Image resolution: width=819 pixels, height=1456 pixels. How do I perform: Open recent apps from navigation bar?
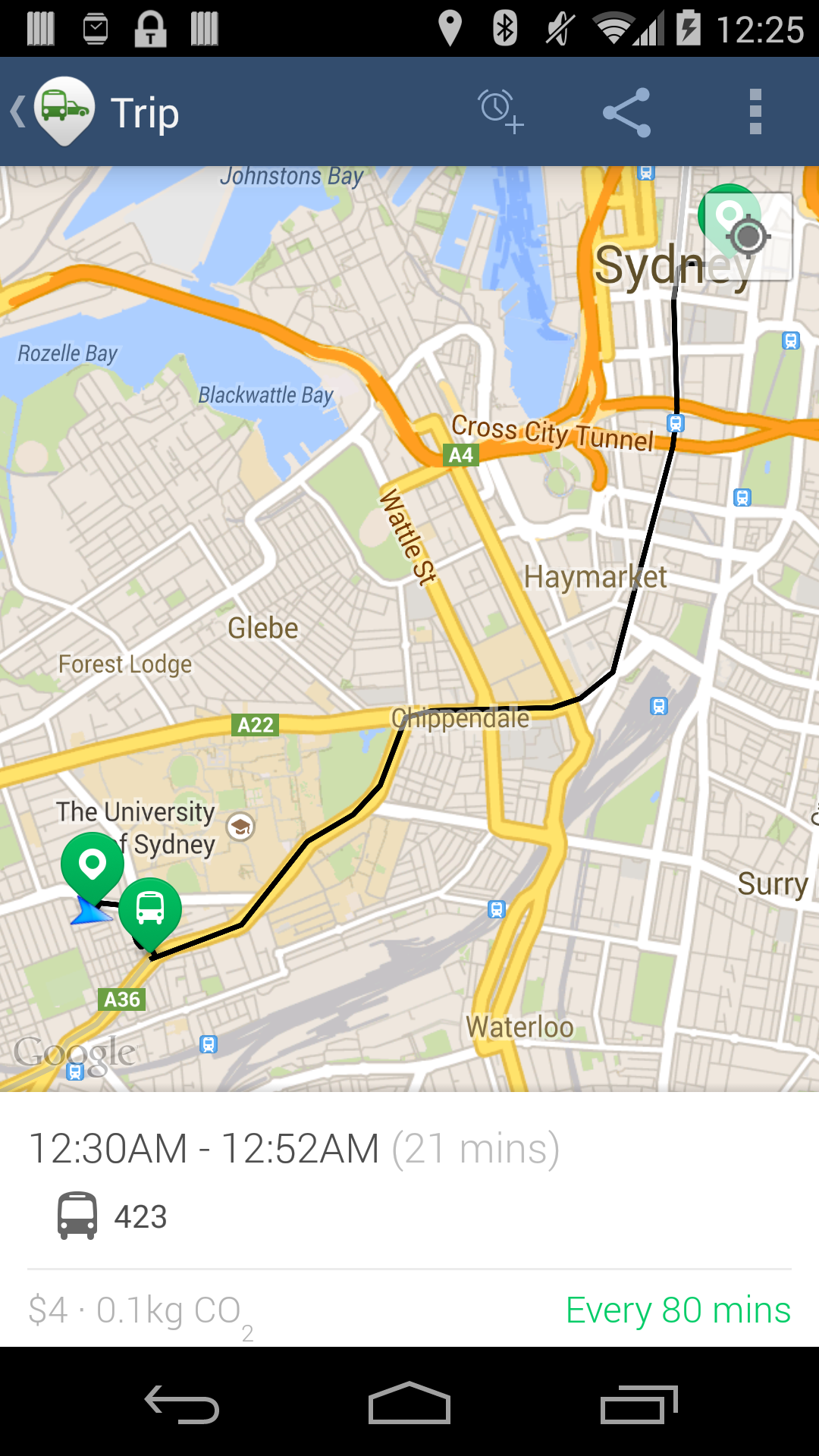638,1404
